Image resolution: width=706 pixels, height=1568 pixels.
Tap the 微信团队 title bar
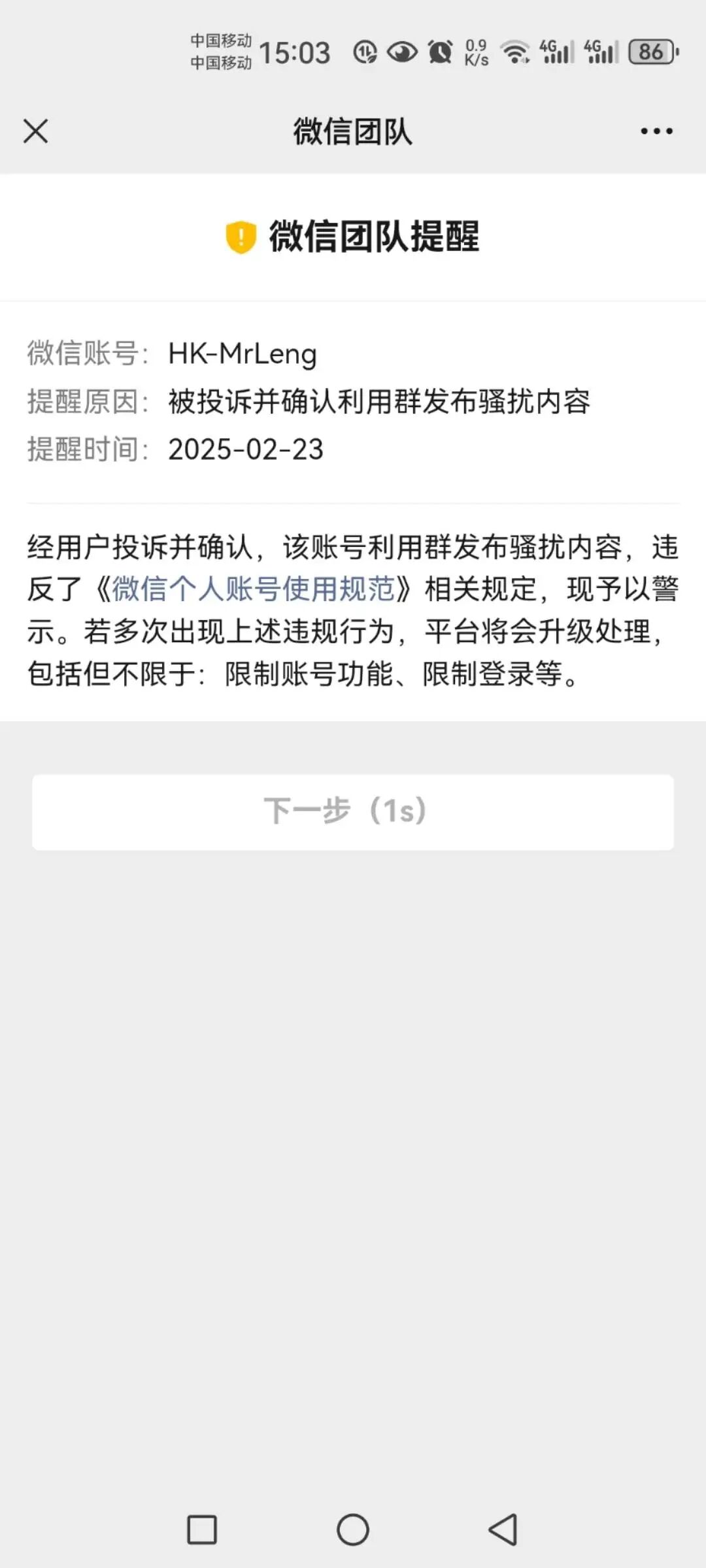pyautogui.click(x=353, y=131)
